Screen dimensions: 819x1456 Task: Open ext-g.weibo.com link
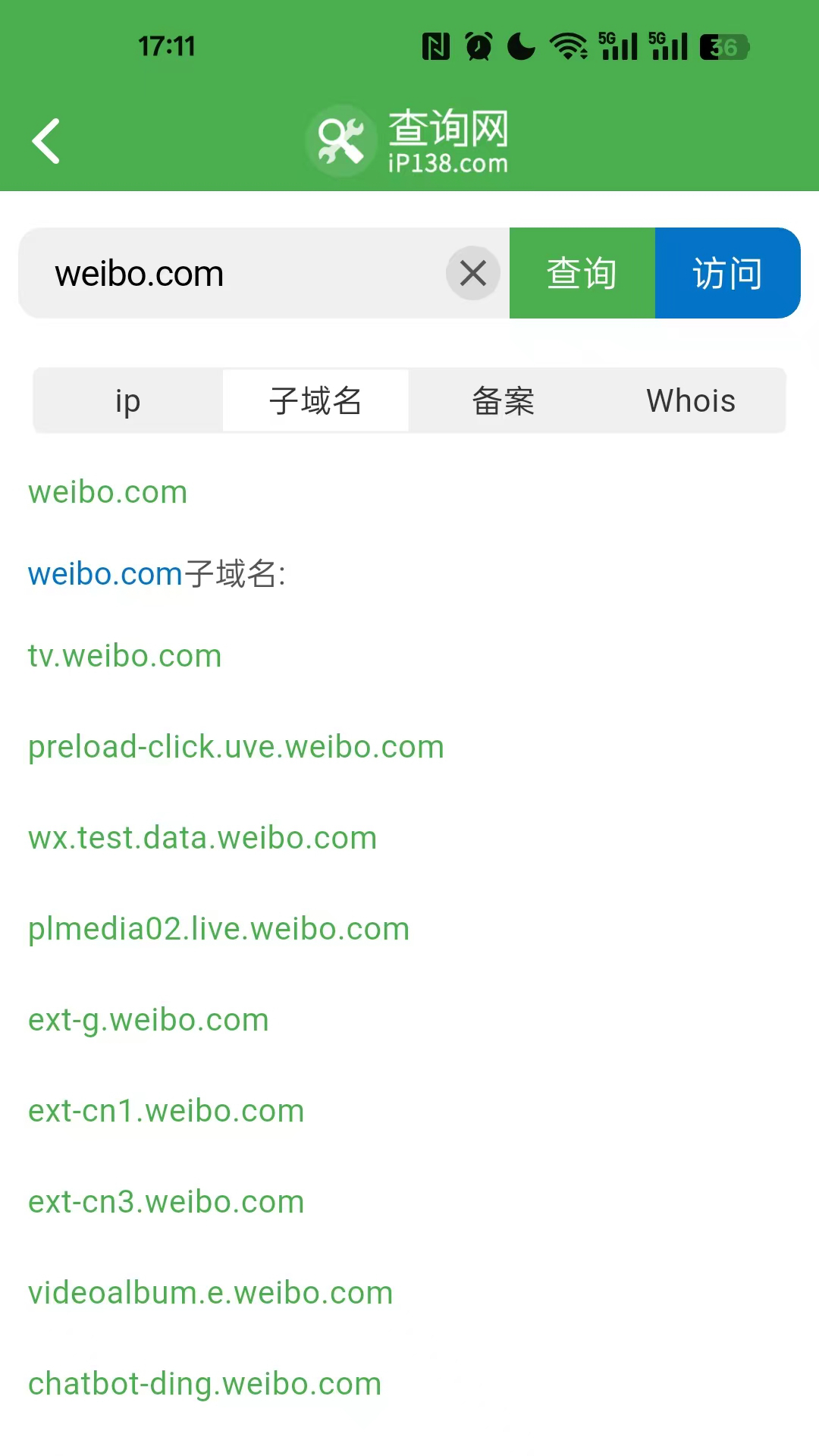(x=149, y=1020)
